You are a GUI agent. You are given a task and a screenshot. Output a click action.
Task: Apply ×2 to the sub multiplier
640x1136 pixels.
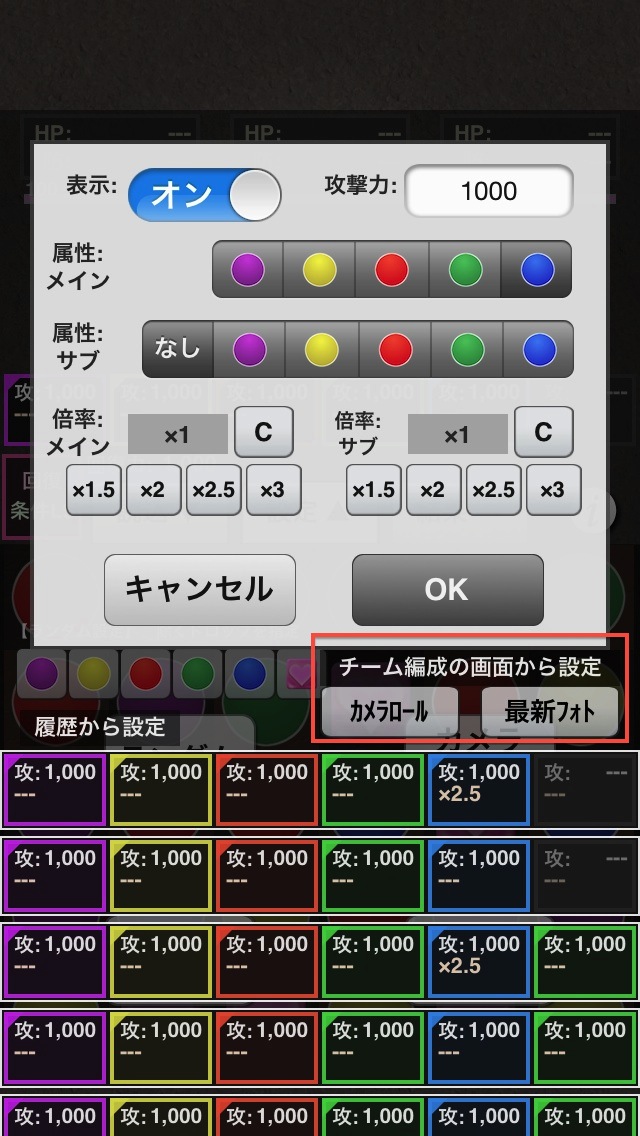pyautogui.click(x=433, y=490)
